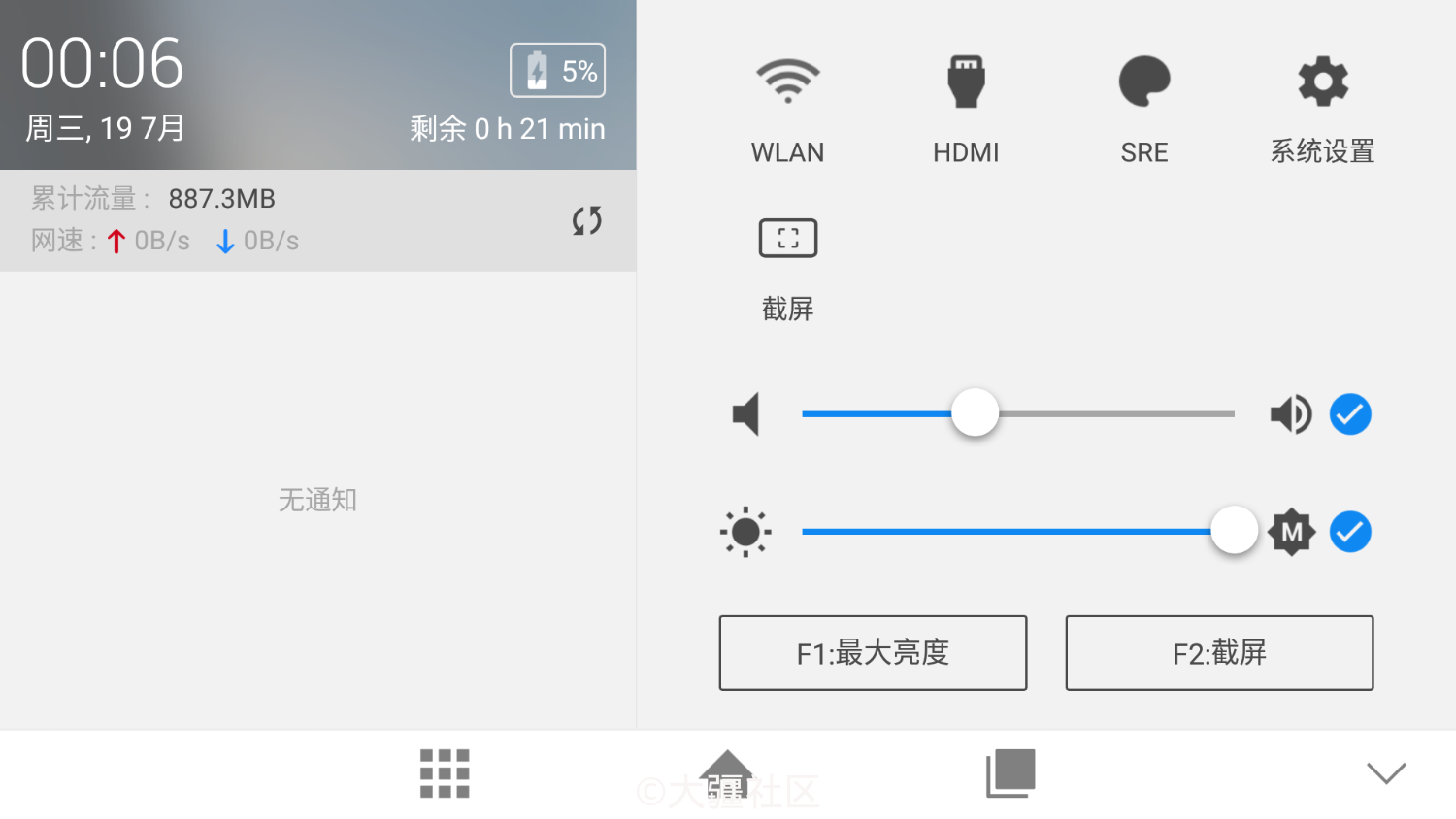The height and width of the screenshot is (819, 1456).
Task: Configure the F1:最大亮度 button
Action: point(873,653)
